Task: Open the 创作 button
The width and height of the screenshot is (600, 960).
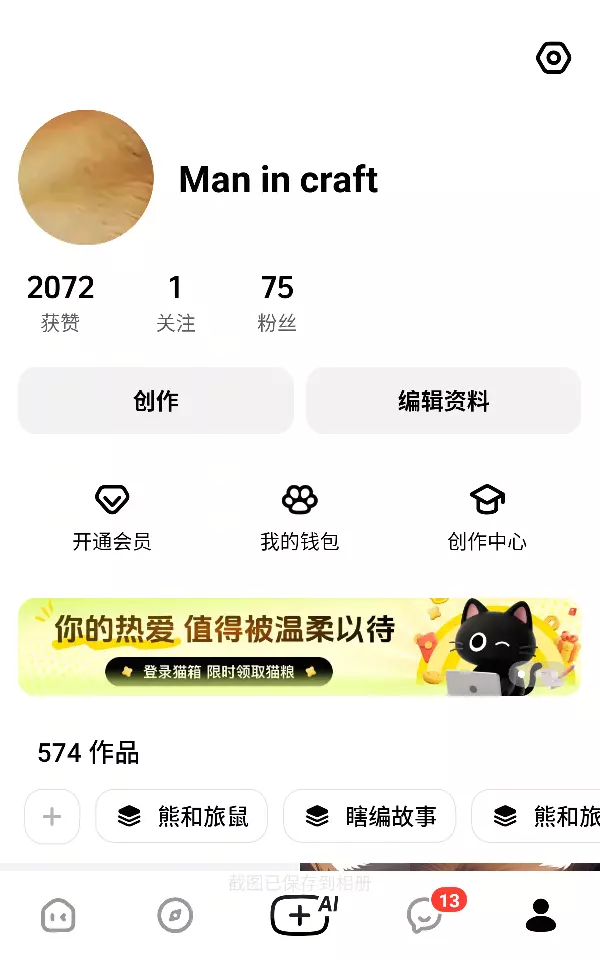Action: [x=156, y=401]
